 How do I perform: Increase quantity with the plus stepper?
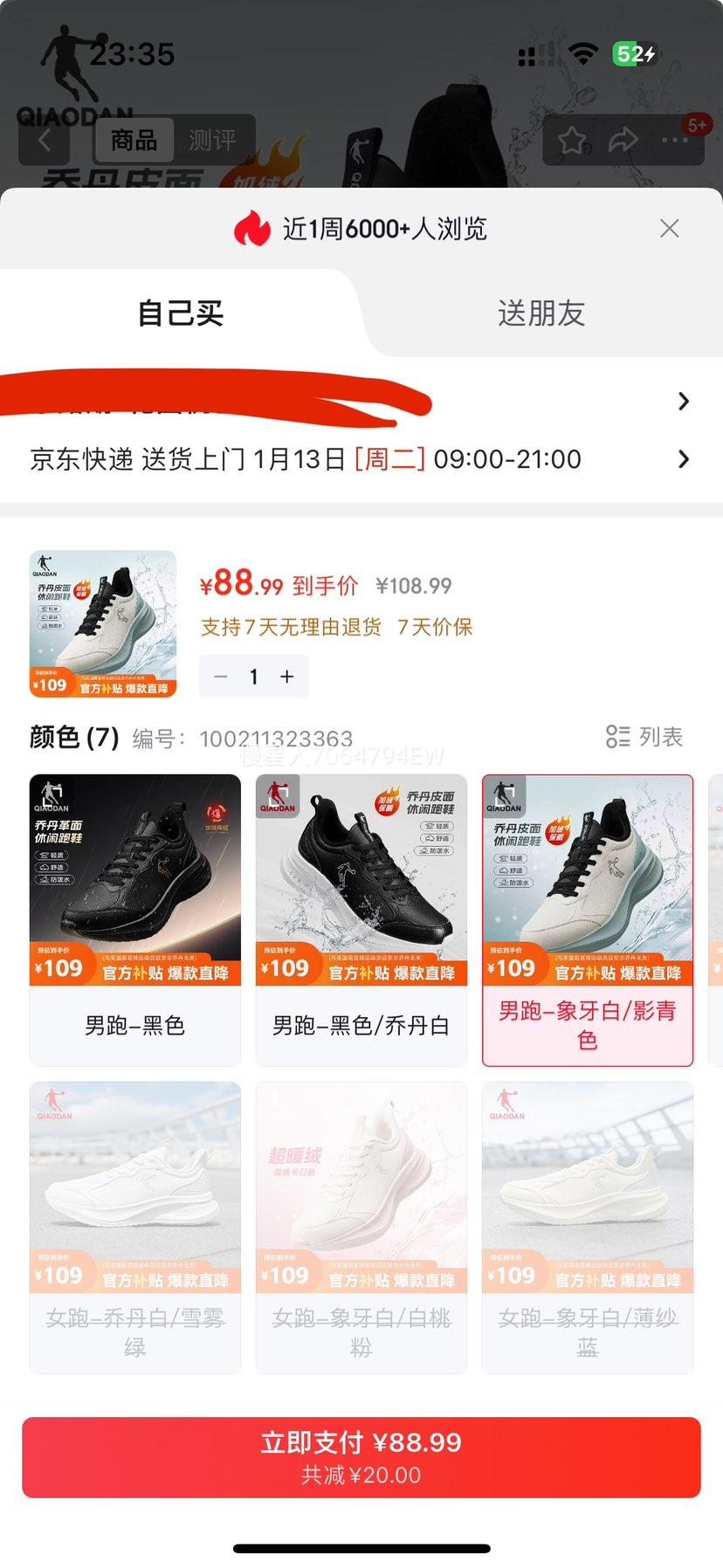click(288, 677)
